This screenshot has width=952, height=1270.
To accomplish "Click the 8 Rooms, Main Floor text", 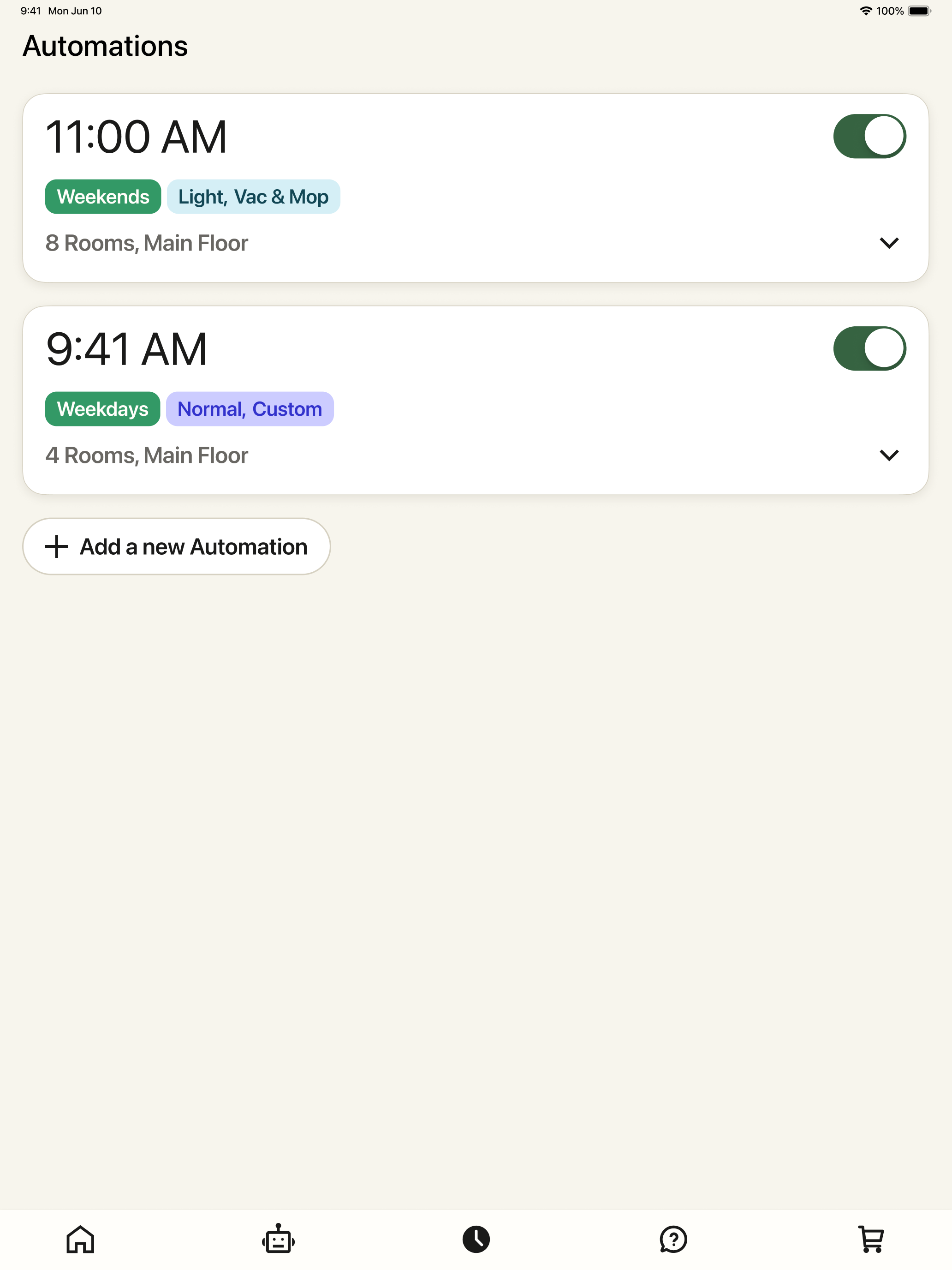I will 146,243.
